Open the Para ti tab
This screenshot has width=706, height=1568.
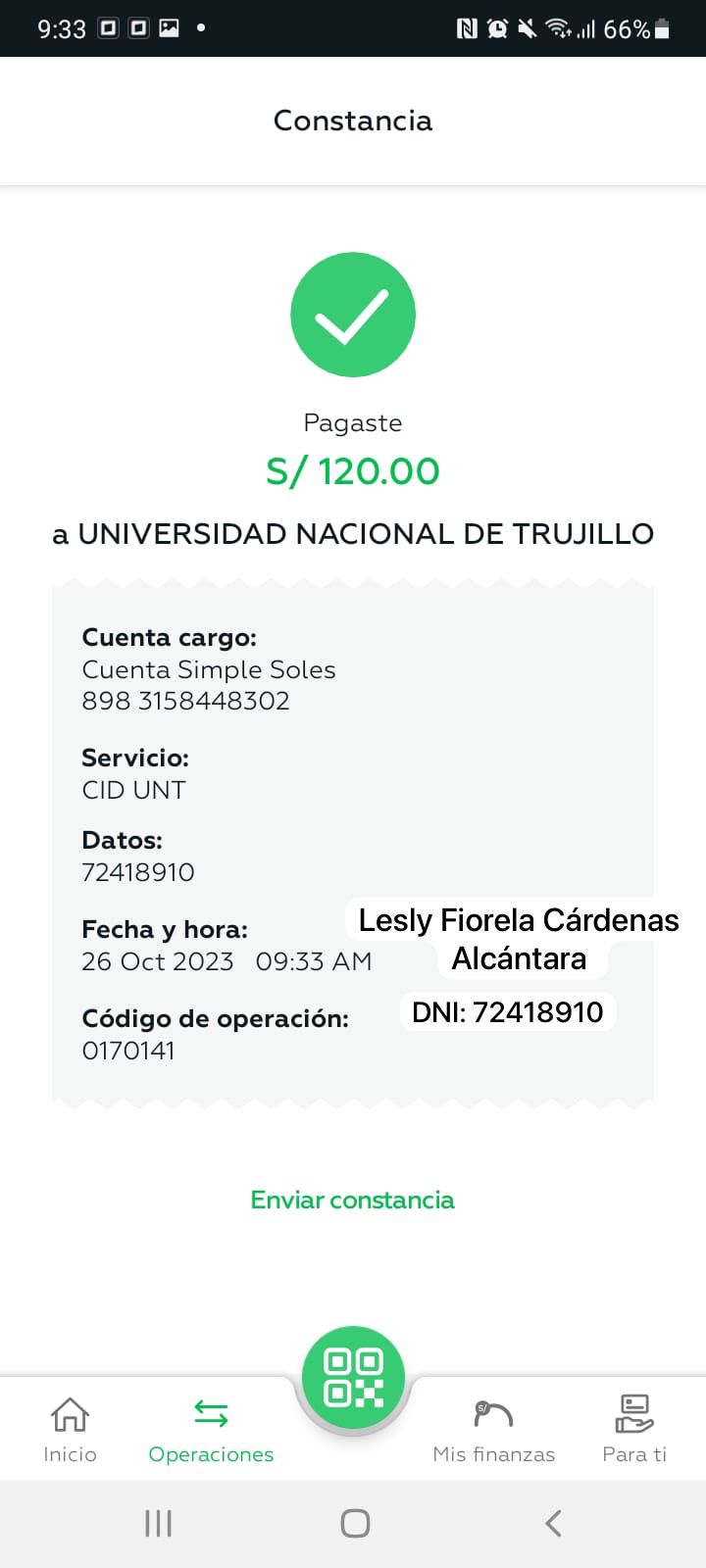click(634, 1430)
